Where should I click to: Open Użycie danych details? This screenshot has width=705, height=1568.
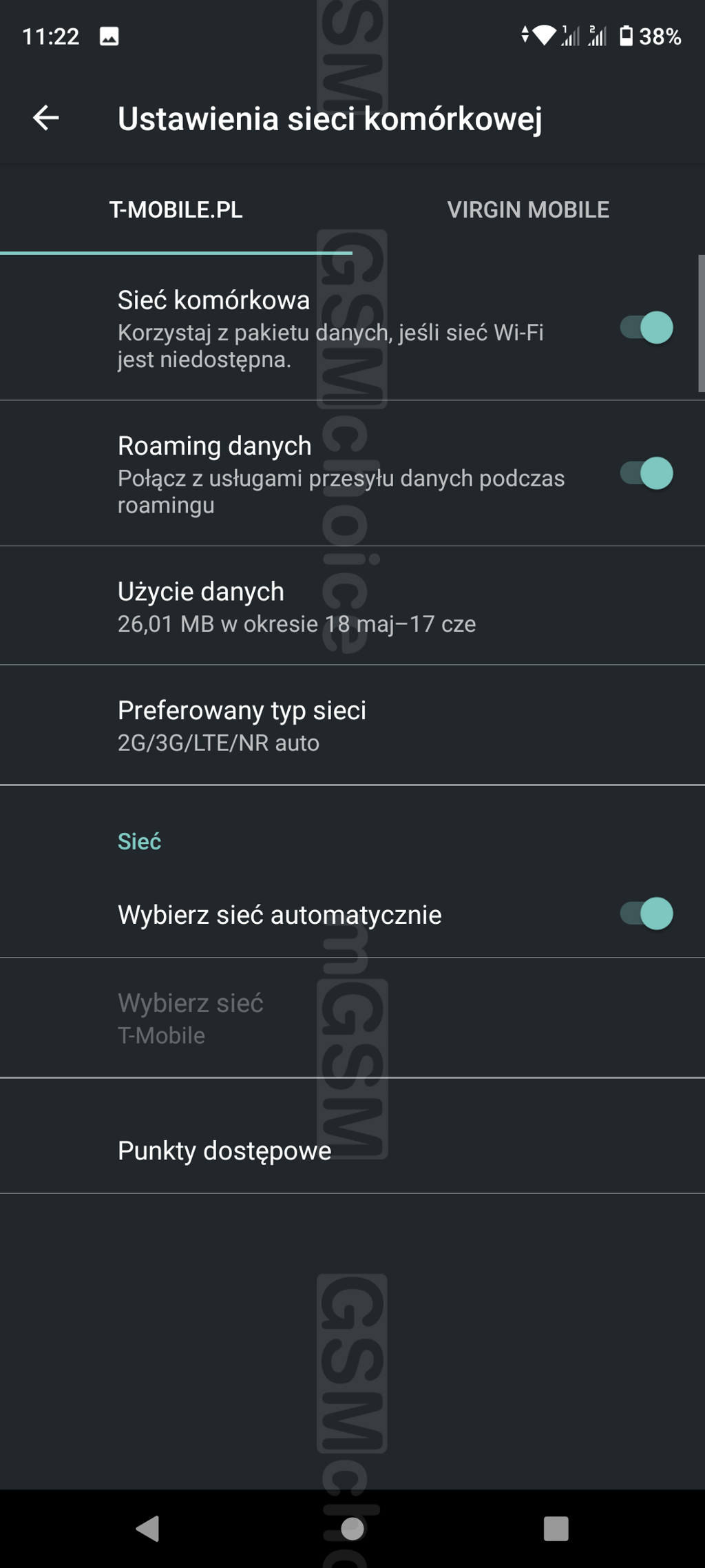tap(296, 606)
